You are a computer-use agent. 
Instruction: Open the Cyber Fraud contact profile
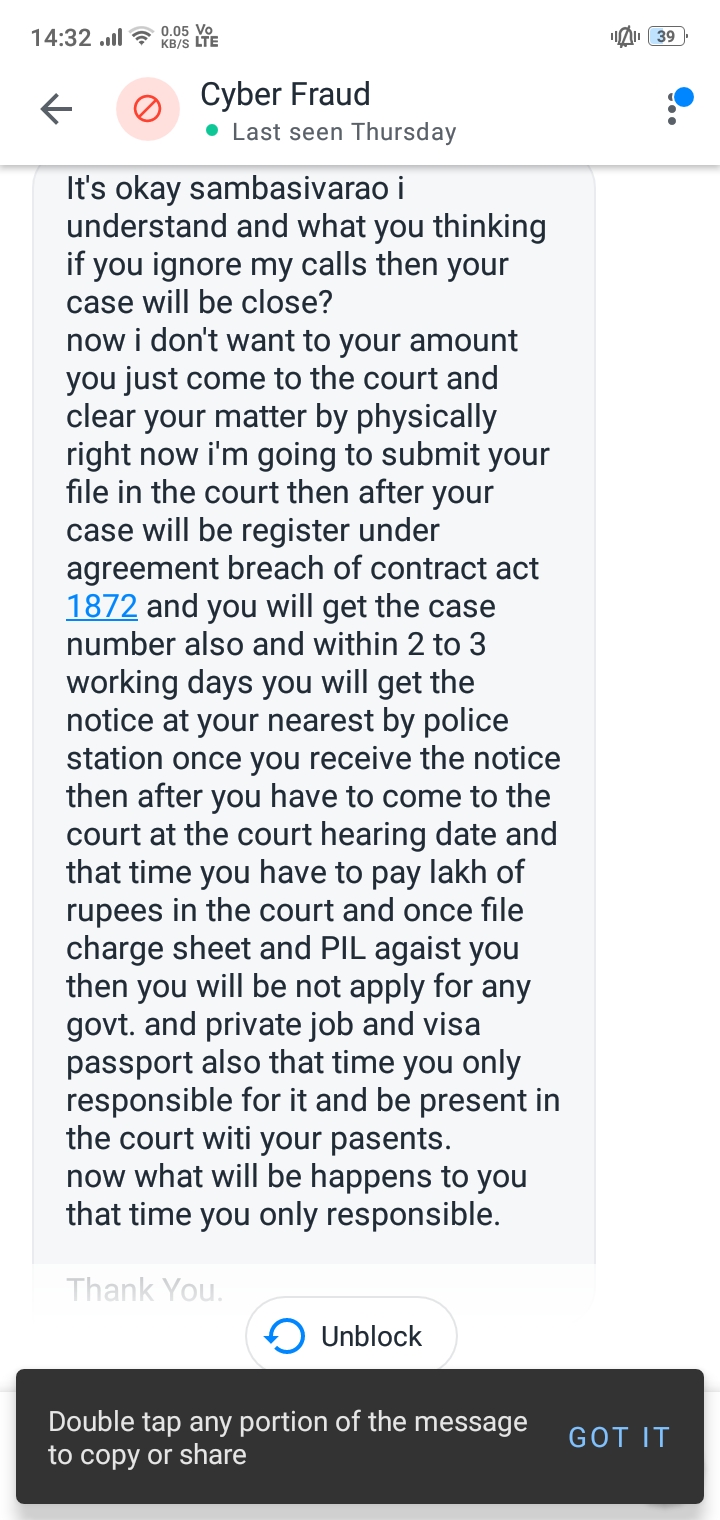(x=286, y=109)
